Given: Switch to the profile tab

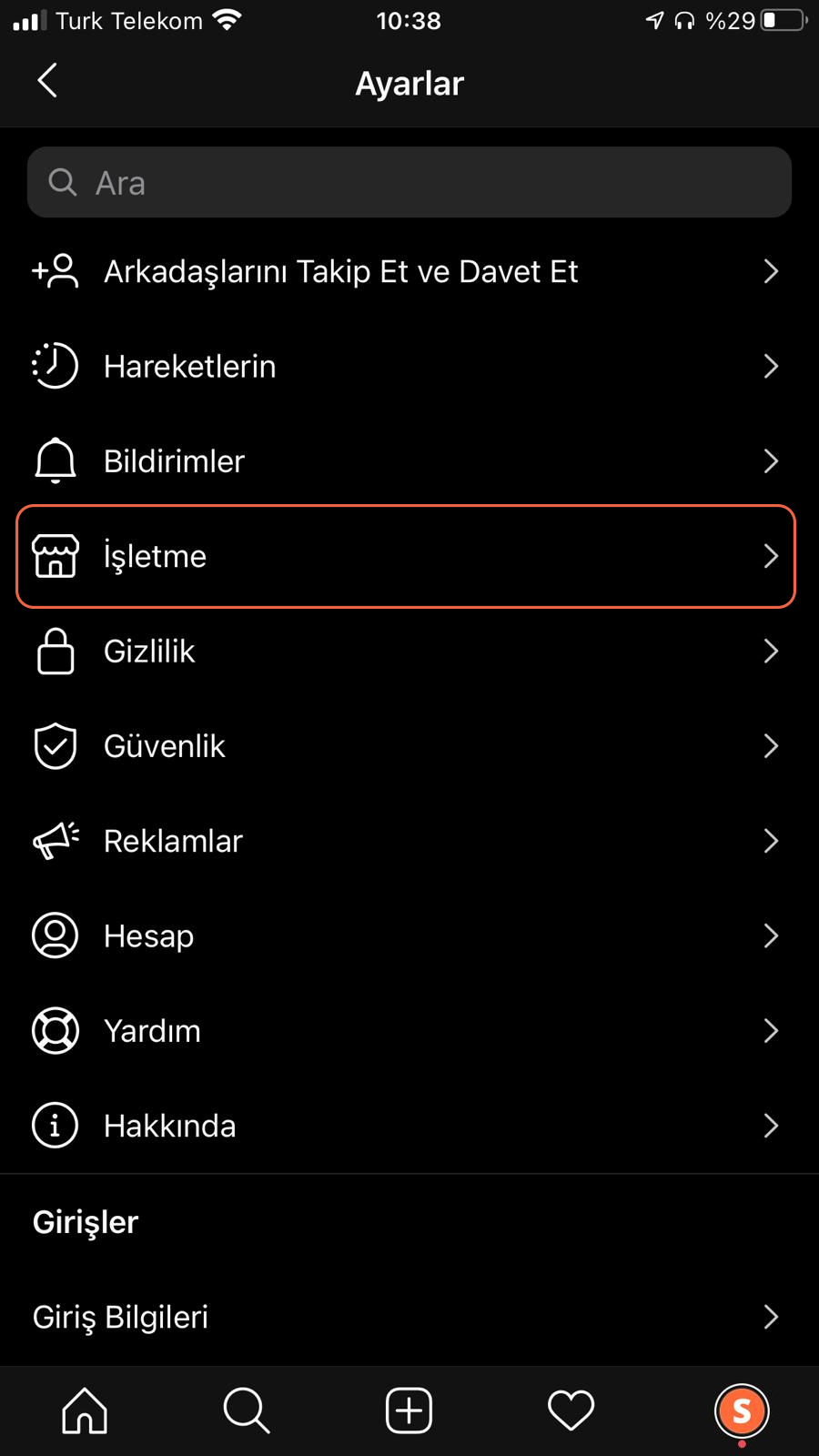Looking at the screenshot, I should coord(742,1411).
